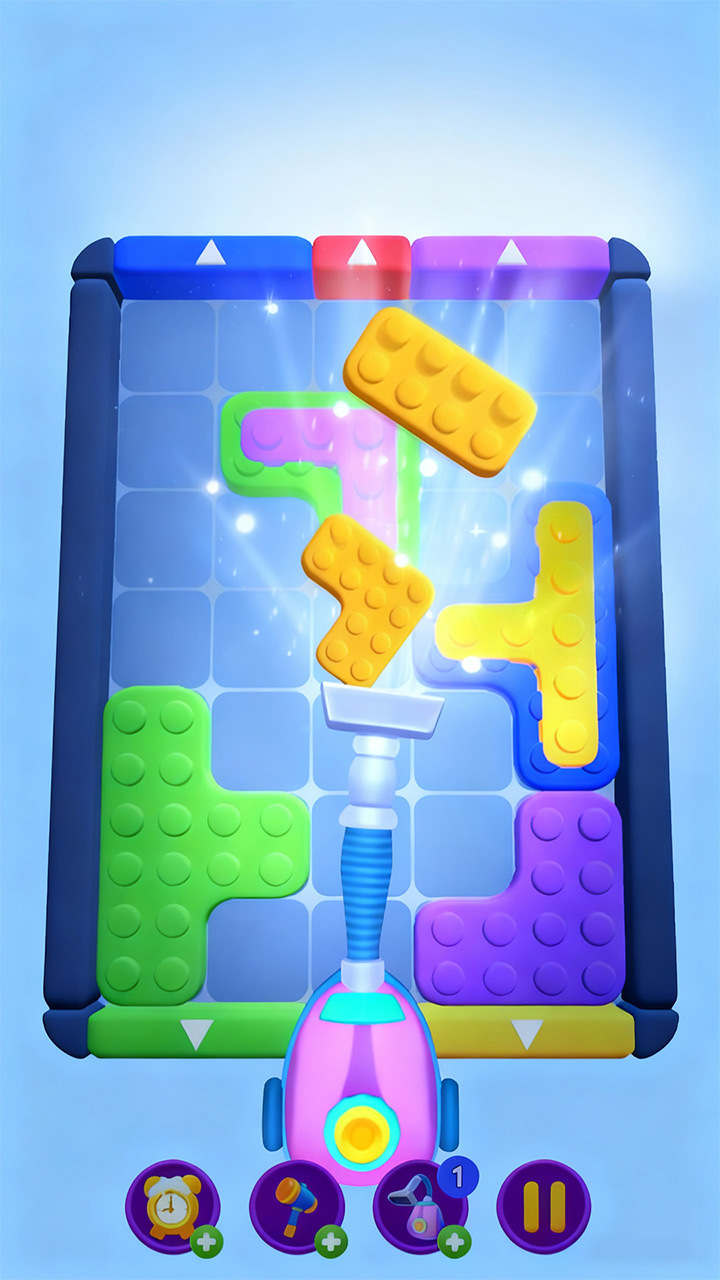Pause the game
This screenshot has height=1280, width=720.
544,1206
